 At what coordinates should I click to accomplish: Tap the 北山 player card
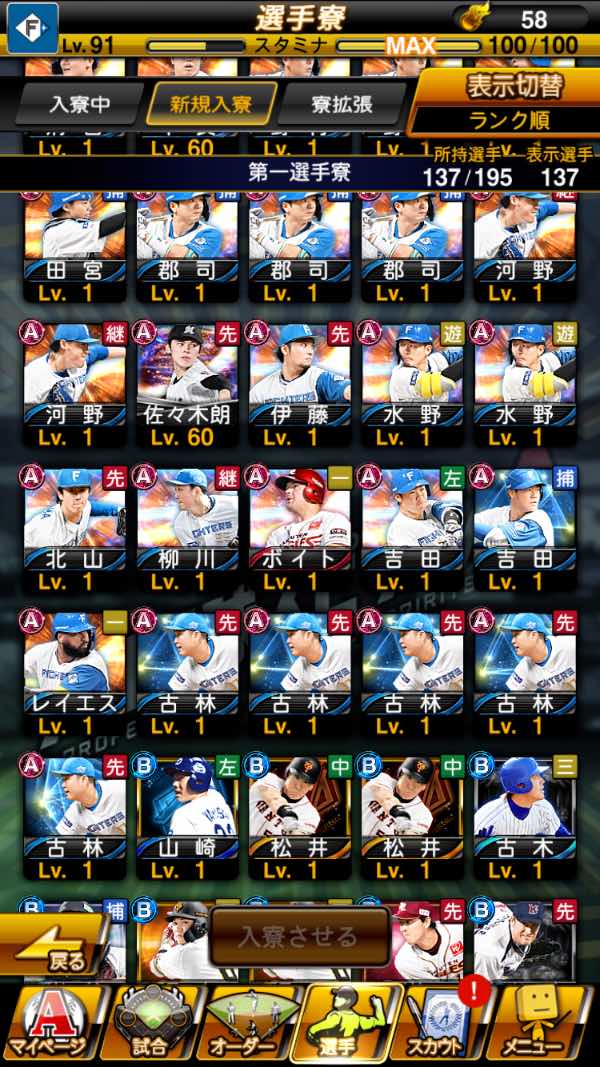click(75, 529)
